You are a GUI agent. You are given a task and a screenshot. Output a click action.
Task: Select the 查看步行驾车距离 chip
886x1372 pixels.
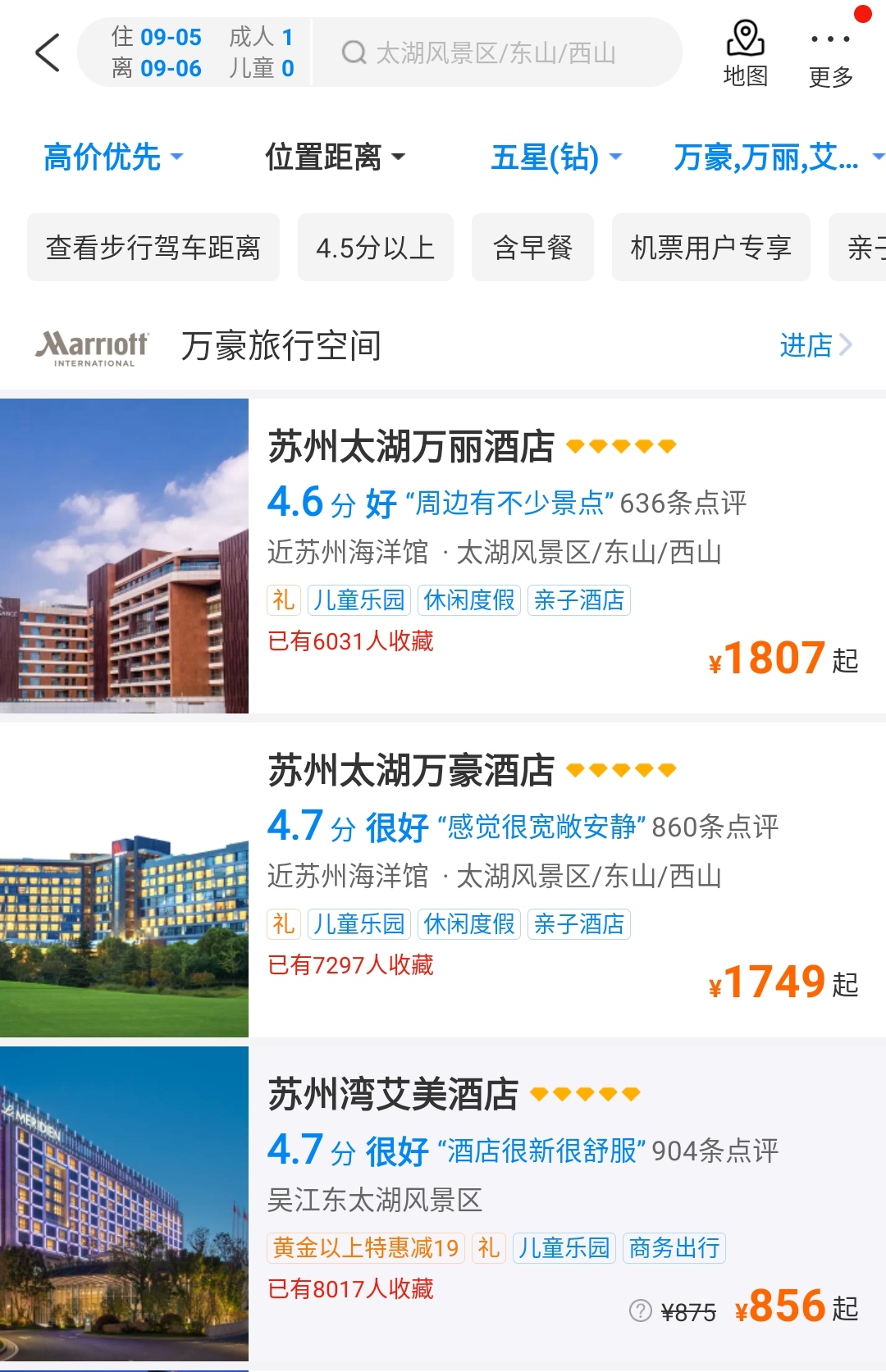153,248
